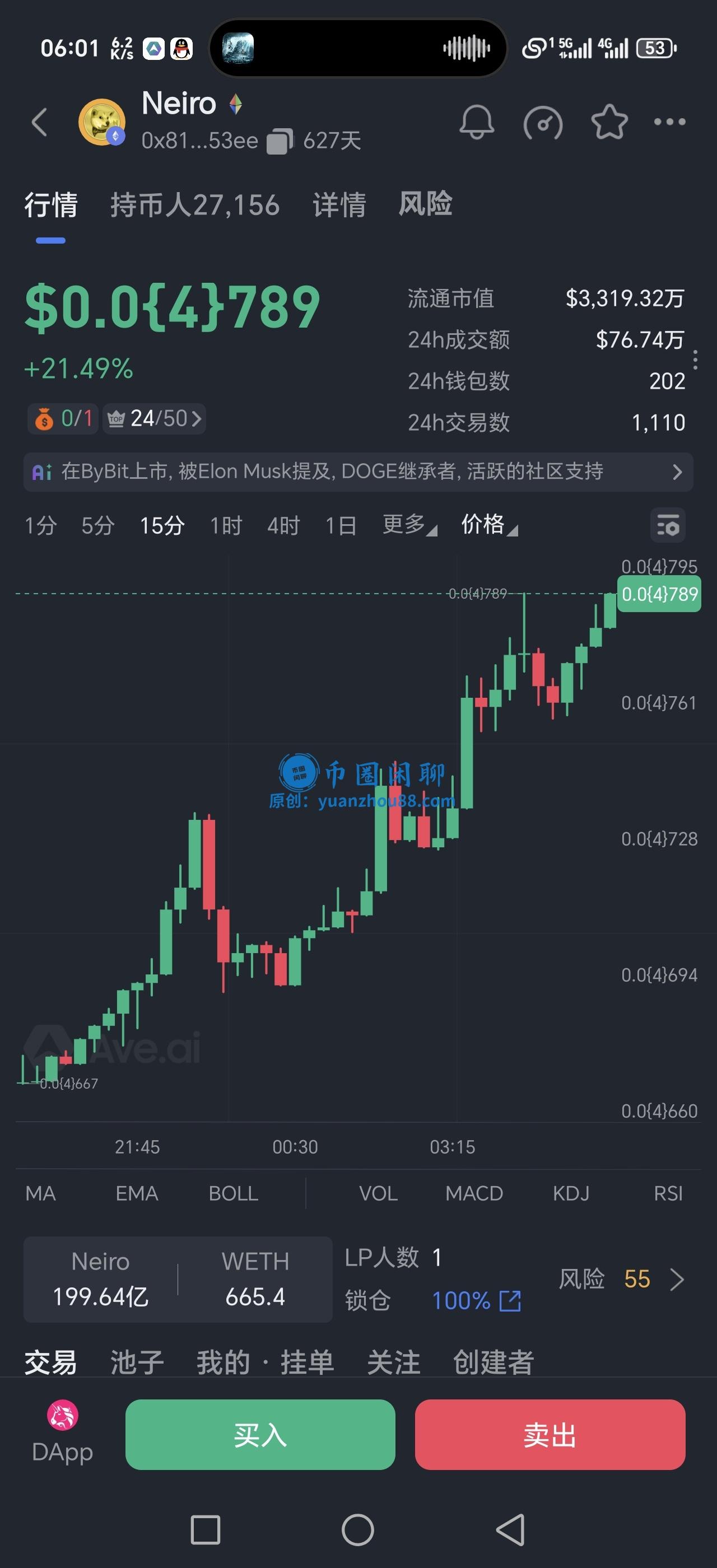Screen dimensions: 717x1568
Task: Open the 100% locked liquidity link
Action: tap(476, 1301)
